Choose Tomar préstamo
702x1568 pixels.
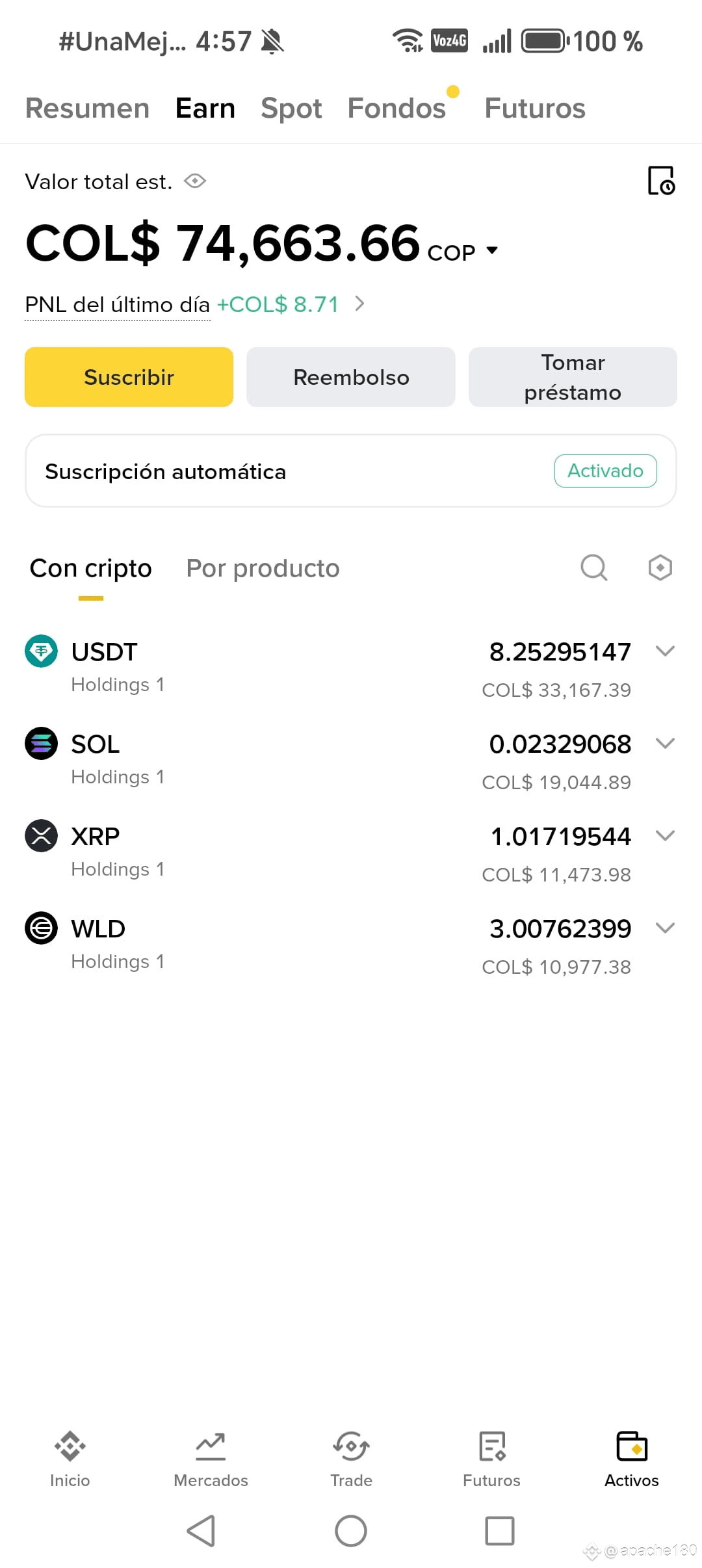click(573, 377)
